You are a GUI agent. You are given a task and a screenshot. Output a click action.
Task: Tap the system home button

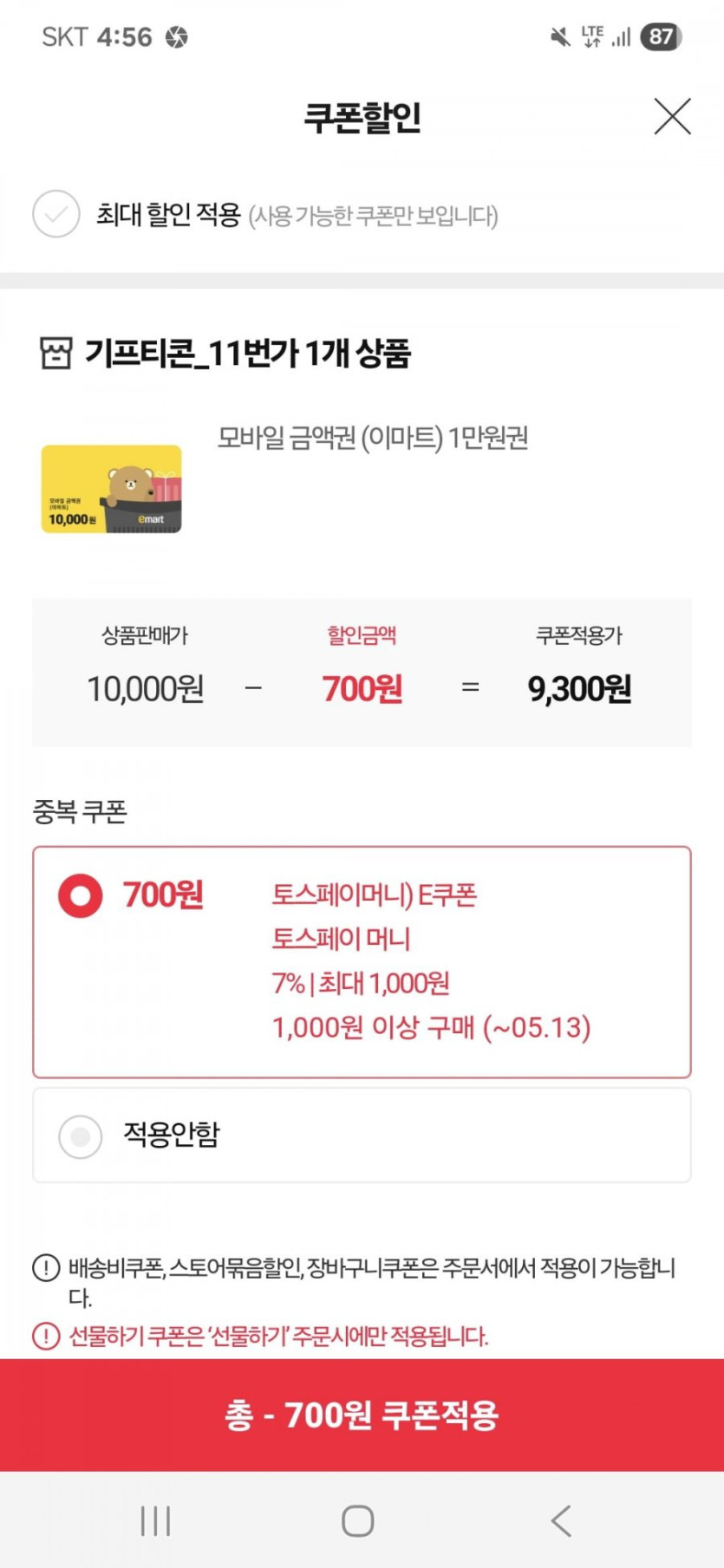[357, 1520]
